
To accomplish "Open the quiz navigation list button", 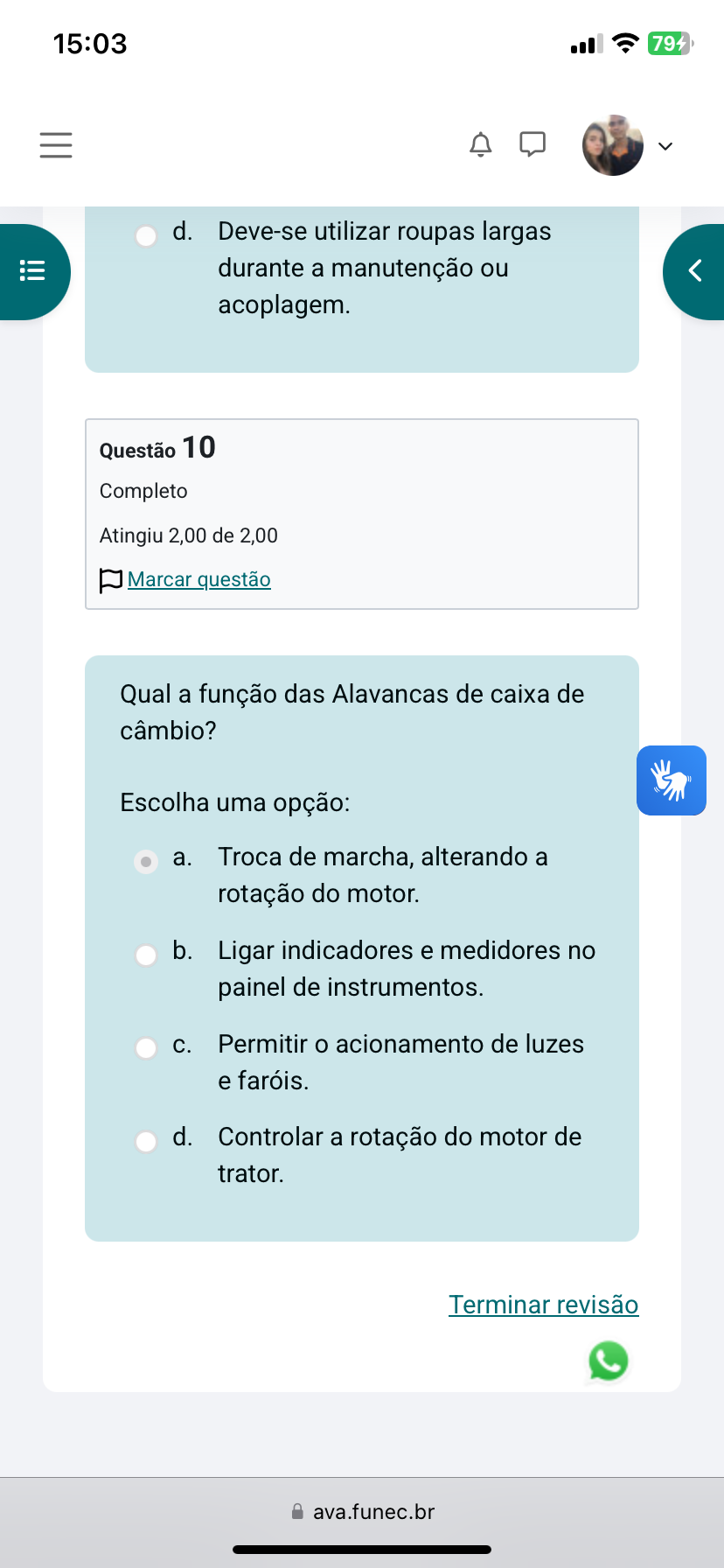I will 33,271.
